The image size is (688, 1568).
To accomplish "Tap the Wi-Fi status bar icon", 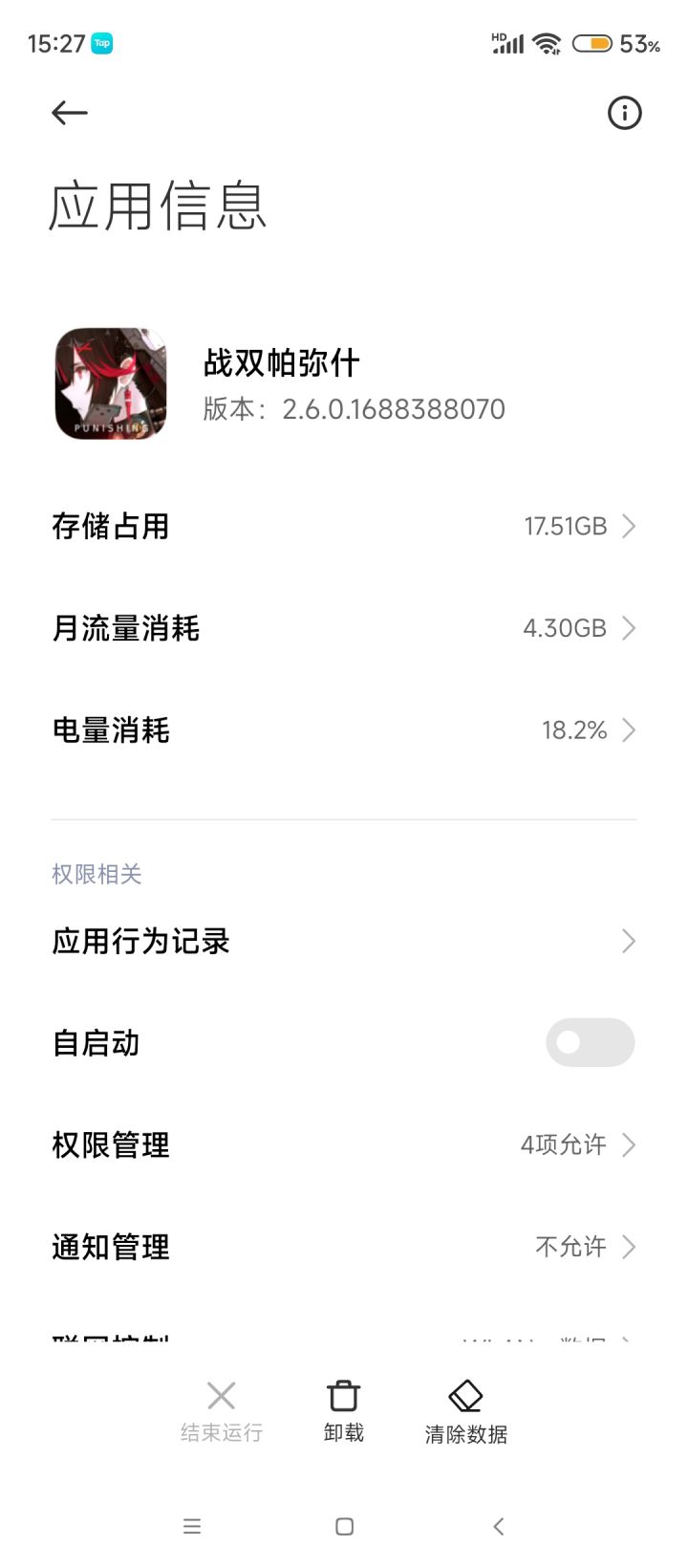I will click(545, 42).
